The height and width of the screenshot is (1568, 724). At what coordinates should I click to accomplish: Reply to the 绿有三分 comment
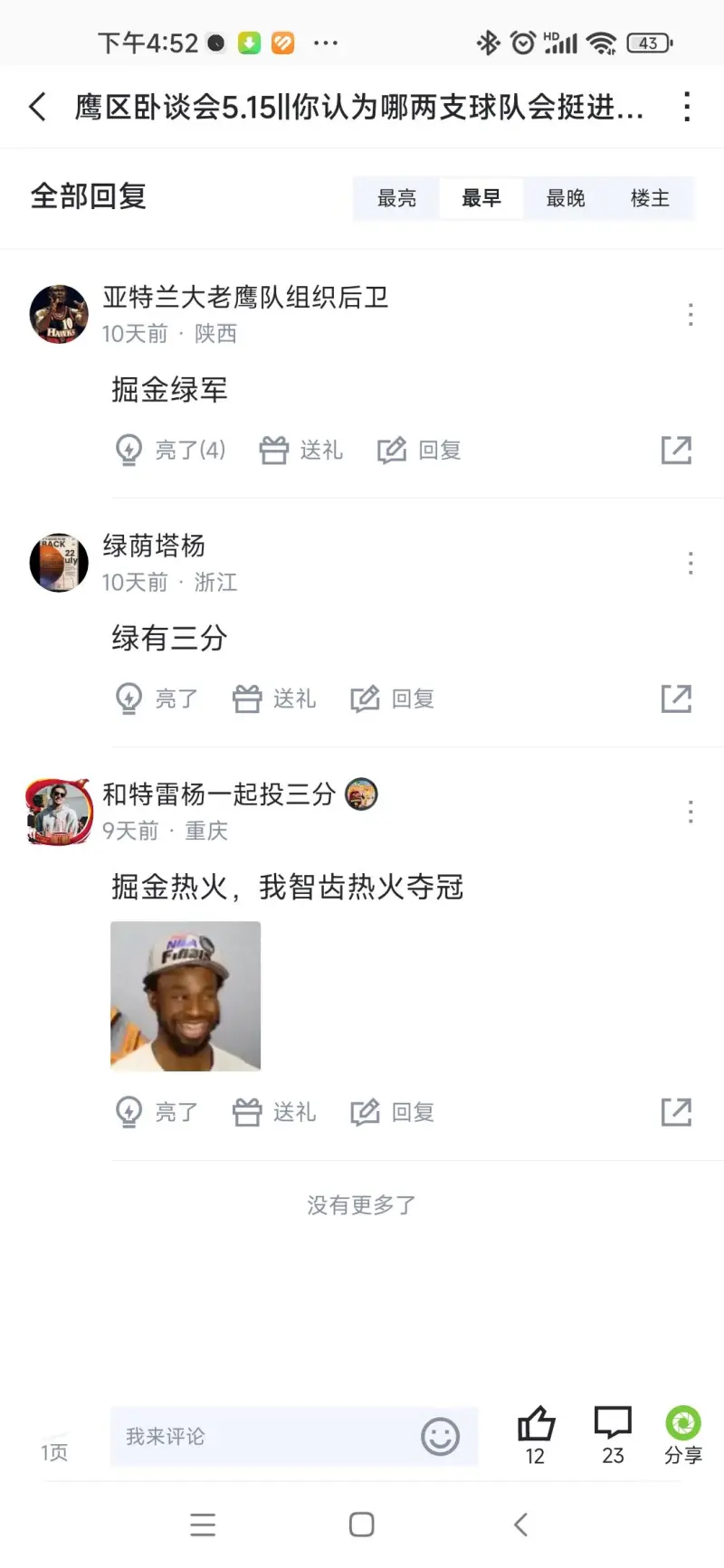393,698
